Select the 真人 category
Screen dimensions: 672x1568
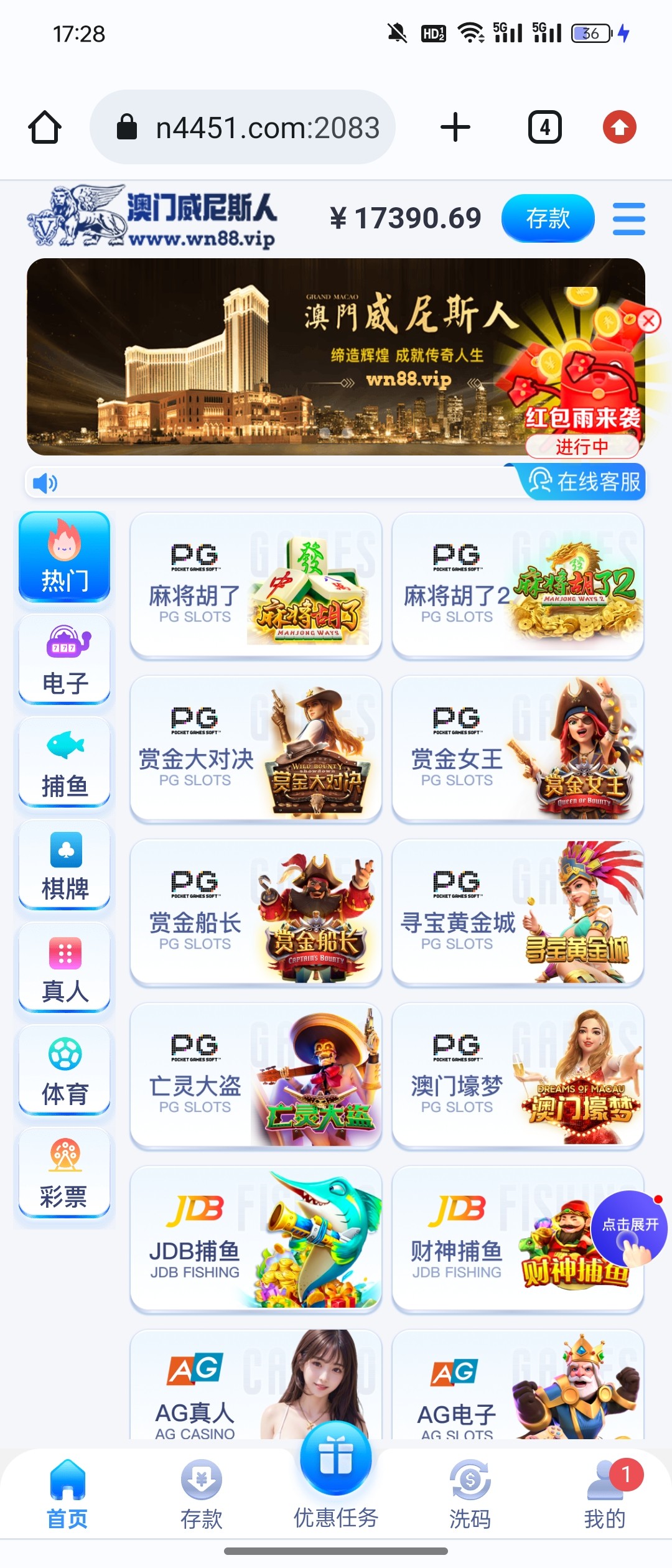click(x=65, y=968)
